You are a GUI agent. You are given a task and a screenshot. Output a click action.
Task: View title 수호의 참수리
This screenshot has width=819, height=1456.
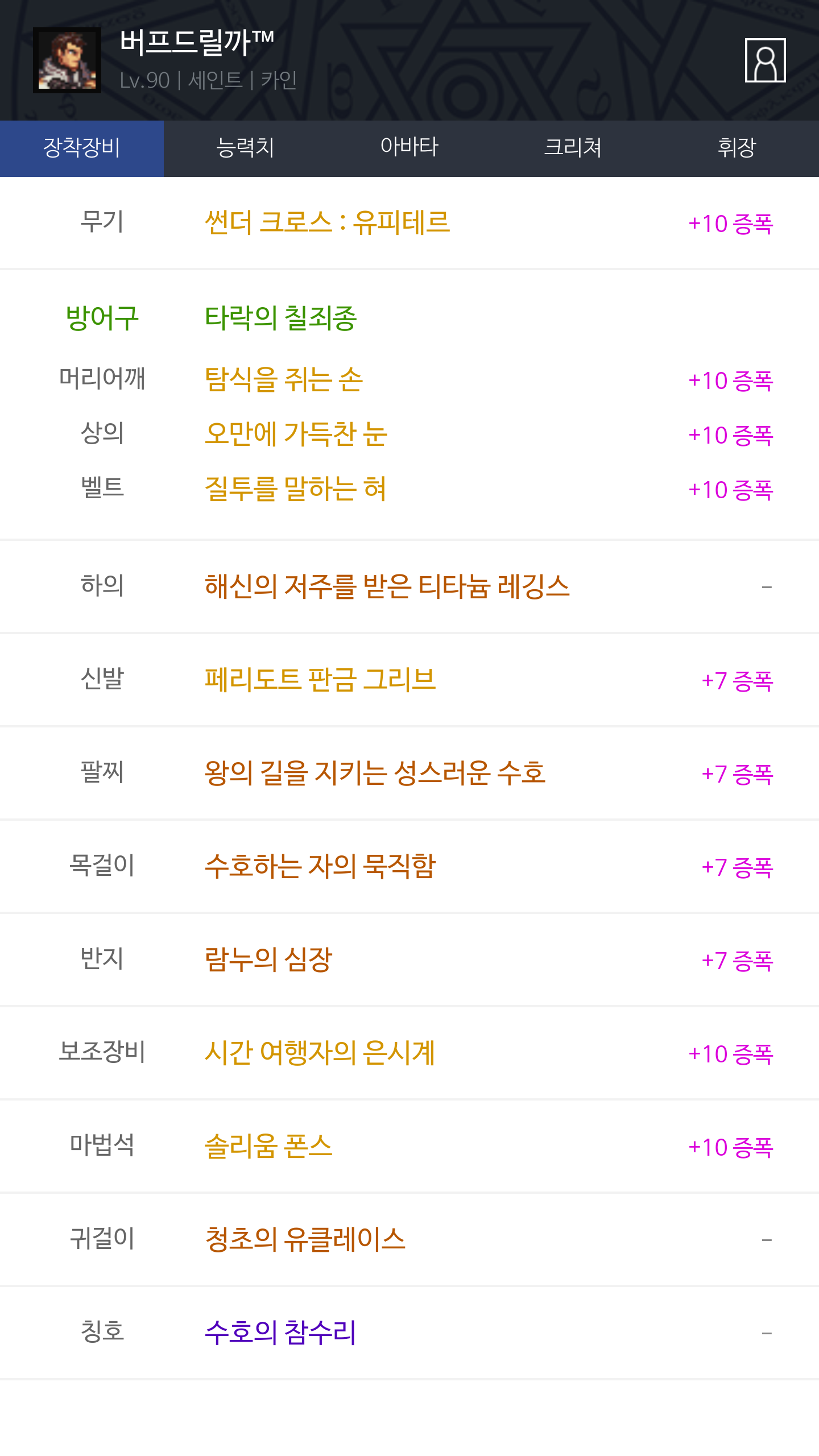click(280, 1333)
